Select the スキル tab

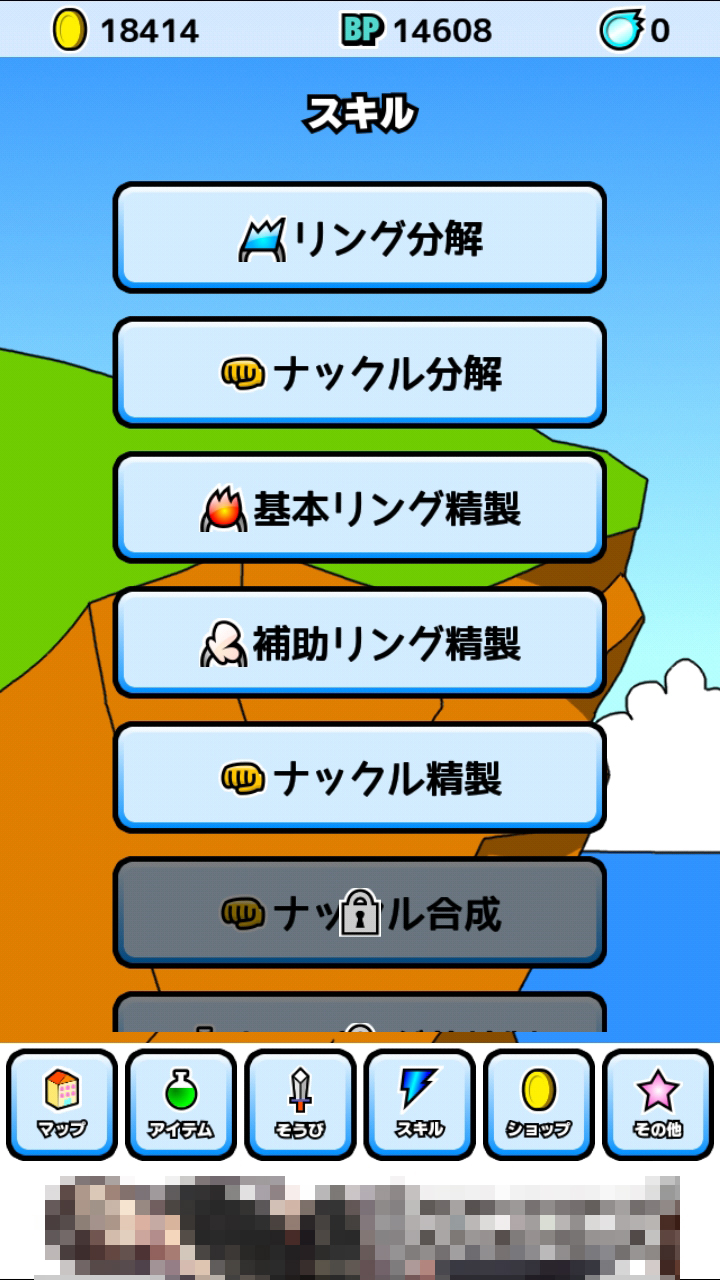pos(419,1104)
